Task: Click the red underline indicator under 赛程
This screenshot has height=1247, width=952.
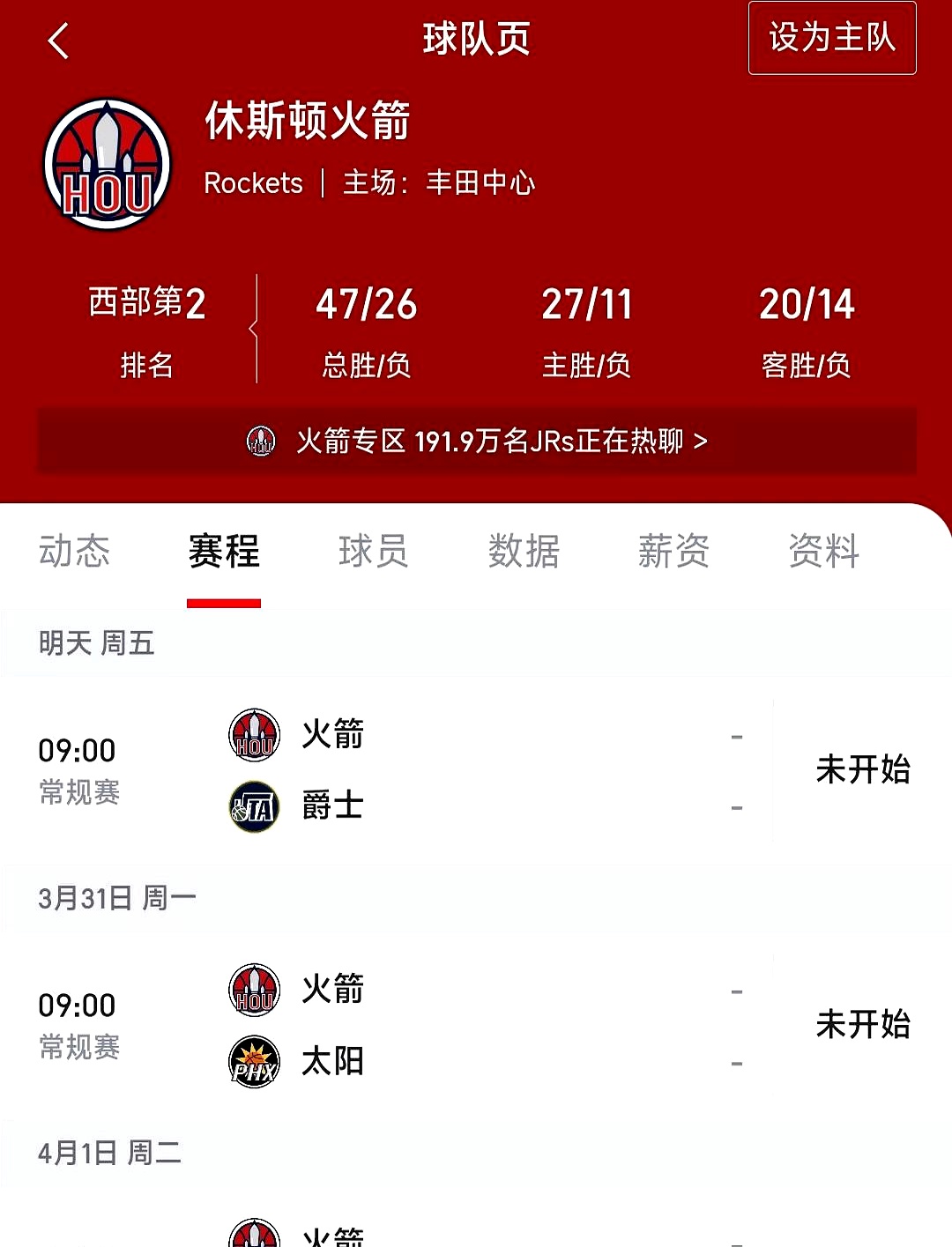Action: click(x=223, y=602)
